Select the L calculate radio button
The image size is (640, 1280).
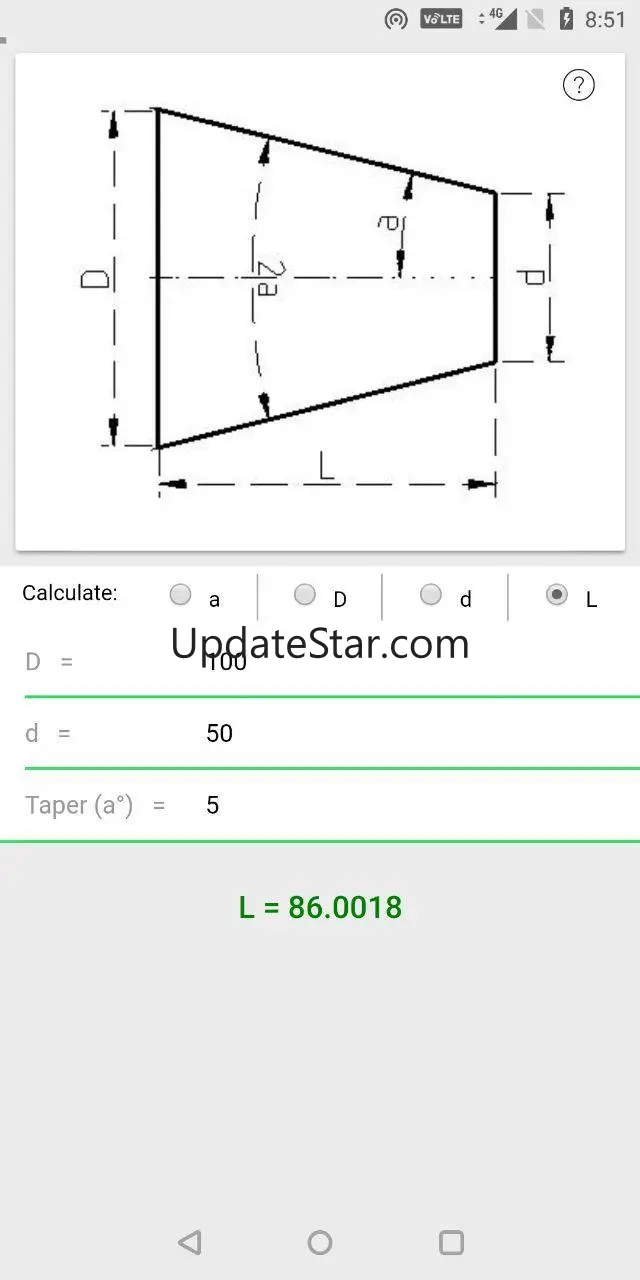click(557, 596)
